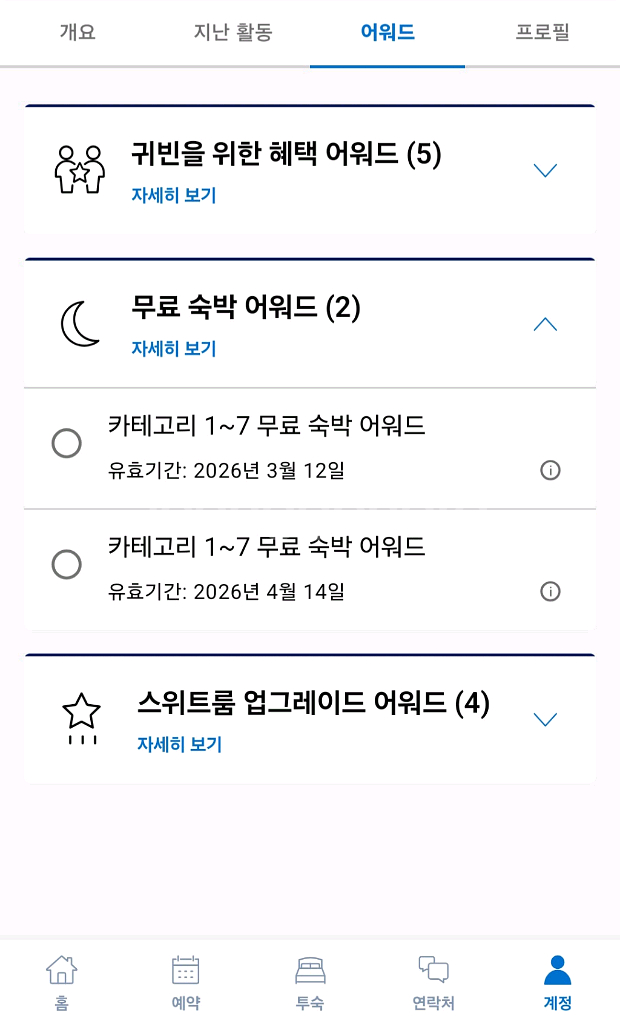Open the 예약 tab
The height and width of the screenshot is (1024, 620).
186,981
